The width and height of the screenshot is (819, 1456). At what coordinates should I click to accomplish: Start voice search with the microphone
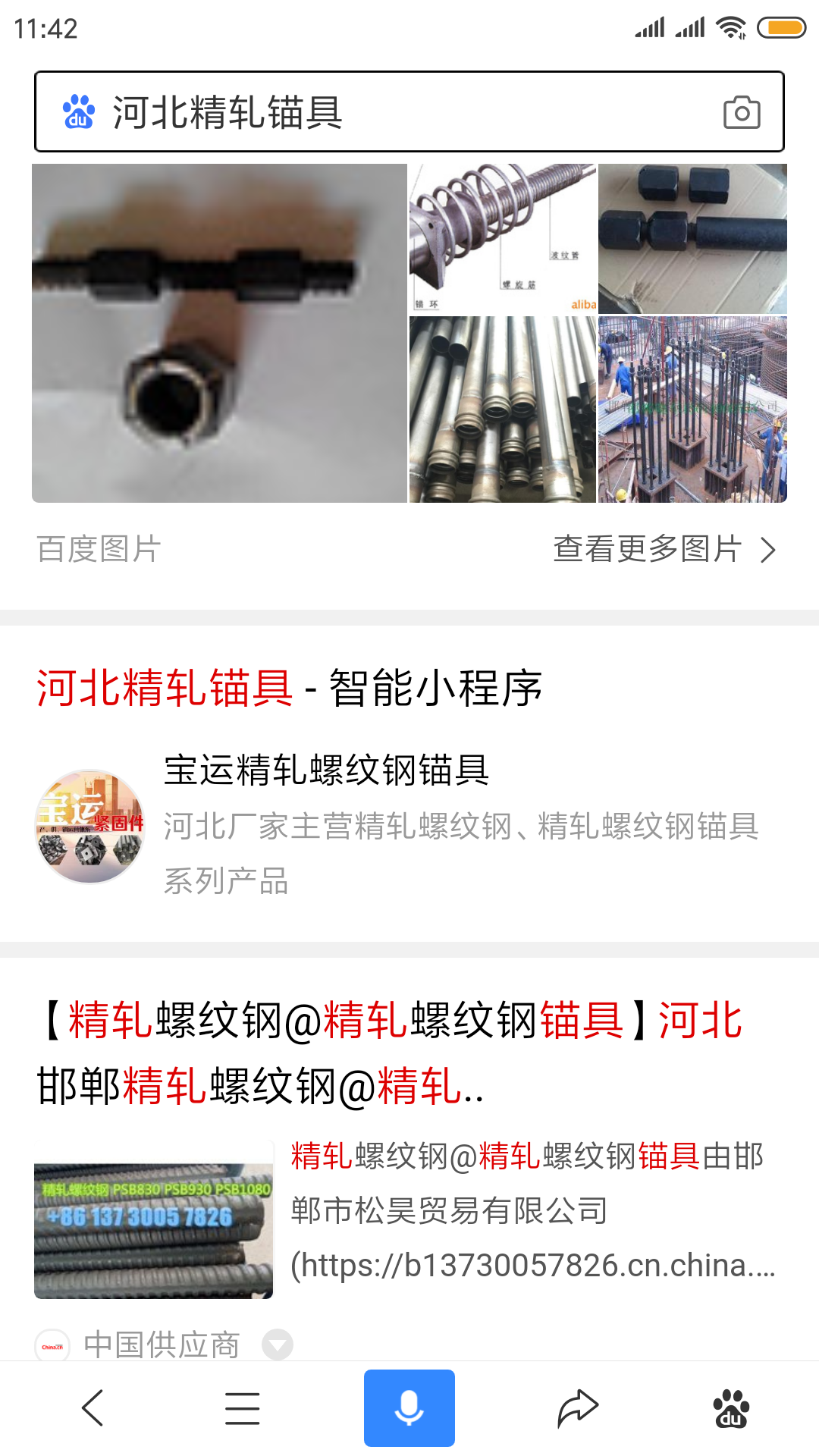point(409,1408)
